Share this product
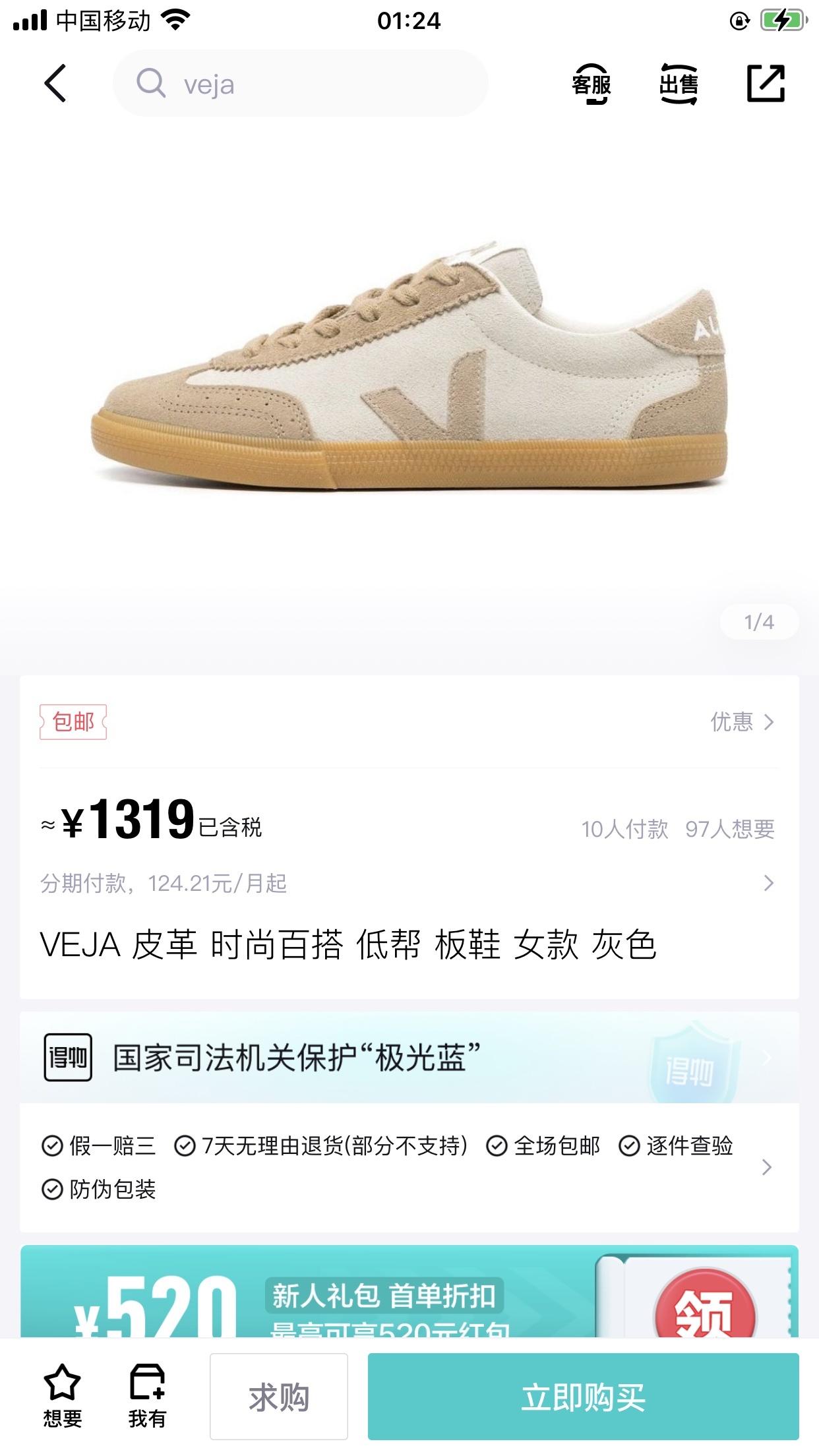Viewport: 819px width, 1456px height. coord(766,84)
